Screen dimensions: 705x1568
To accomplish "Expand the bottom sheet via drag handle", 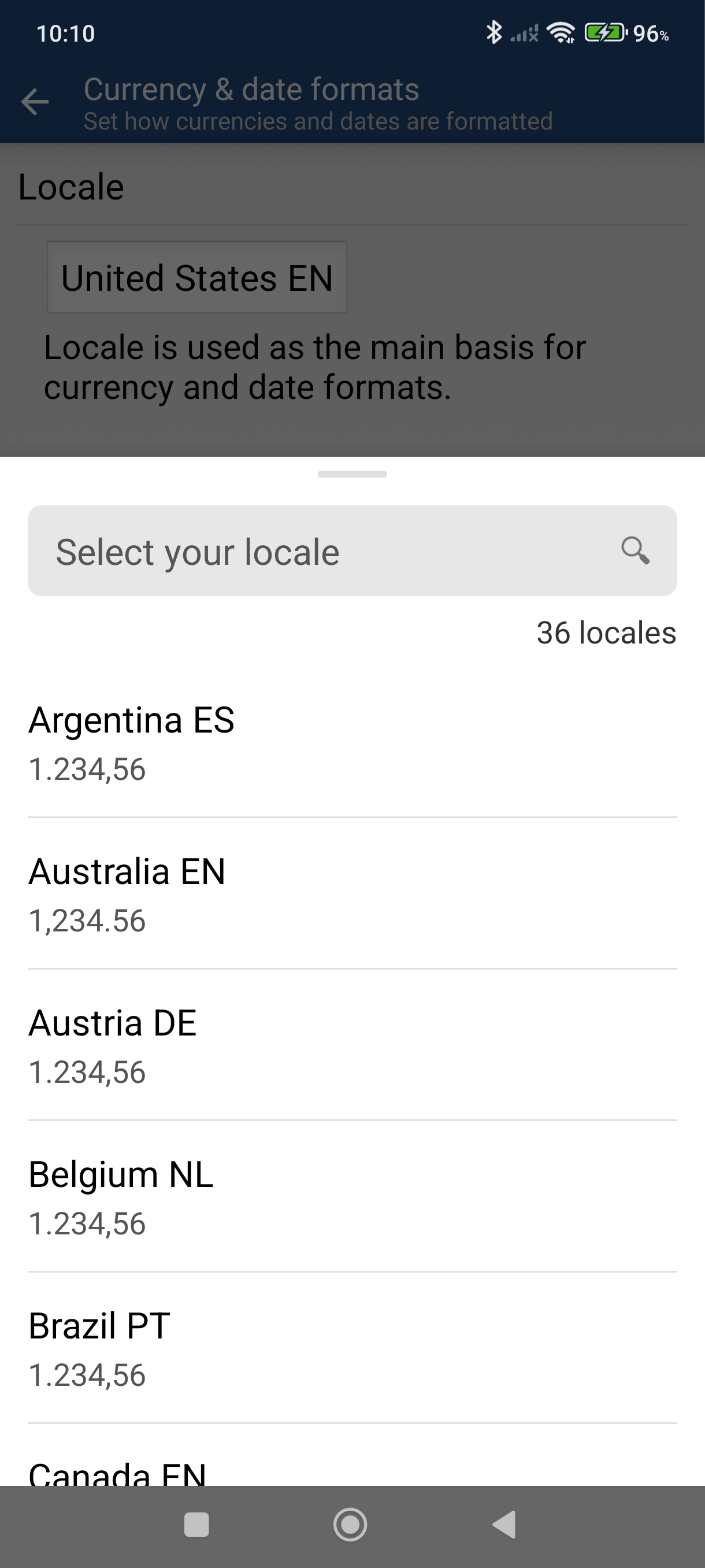I will point(352,474).
